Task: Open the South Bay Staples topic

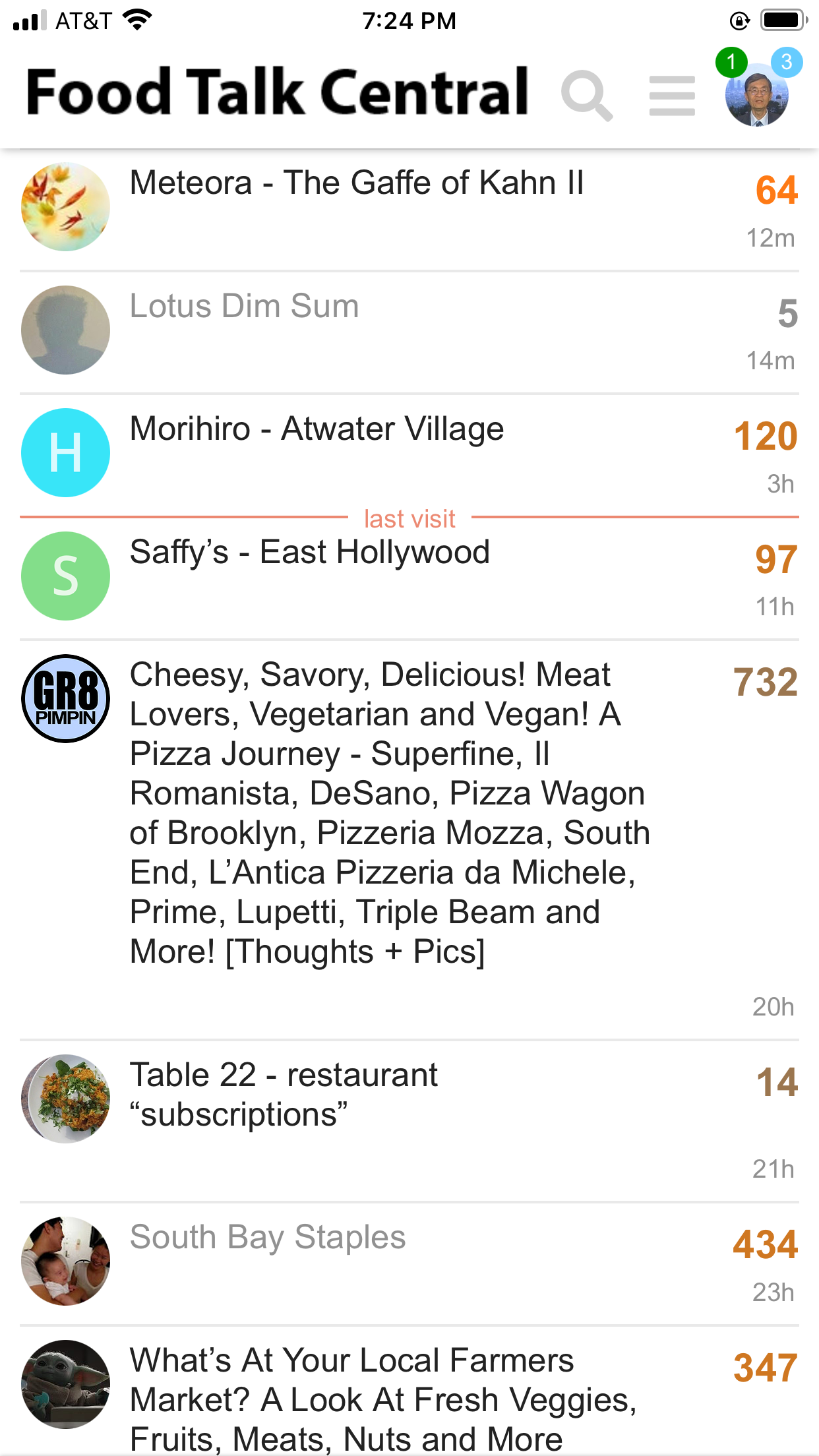Action: pos(267,1237)
